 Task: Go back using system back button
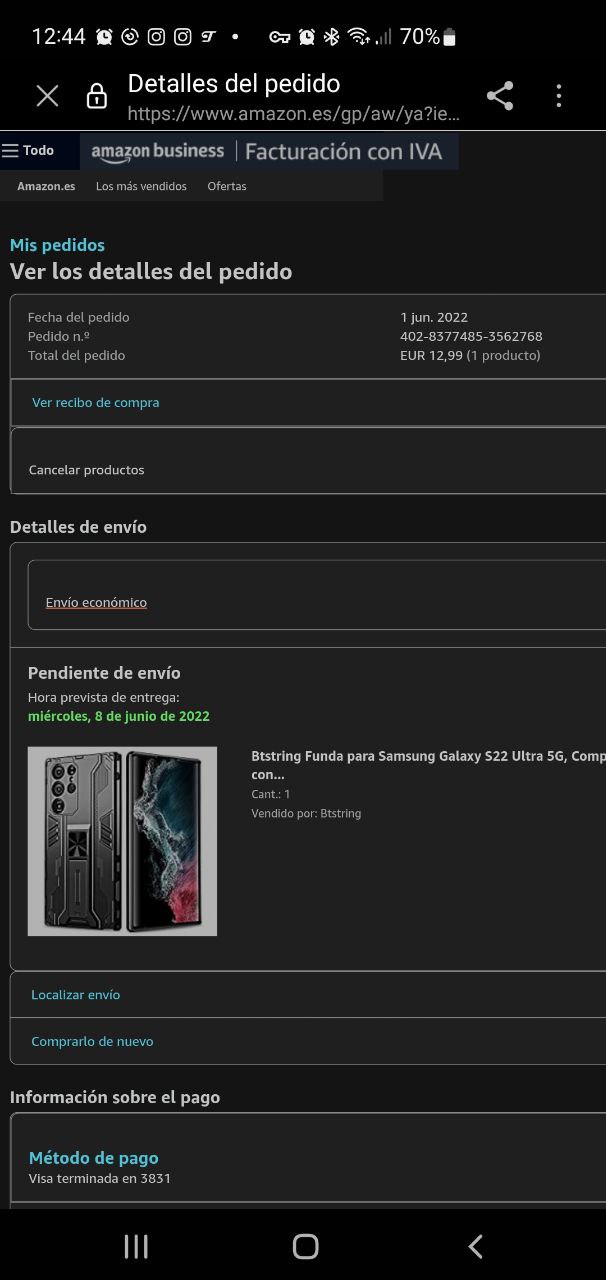(475, 1245)
